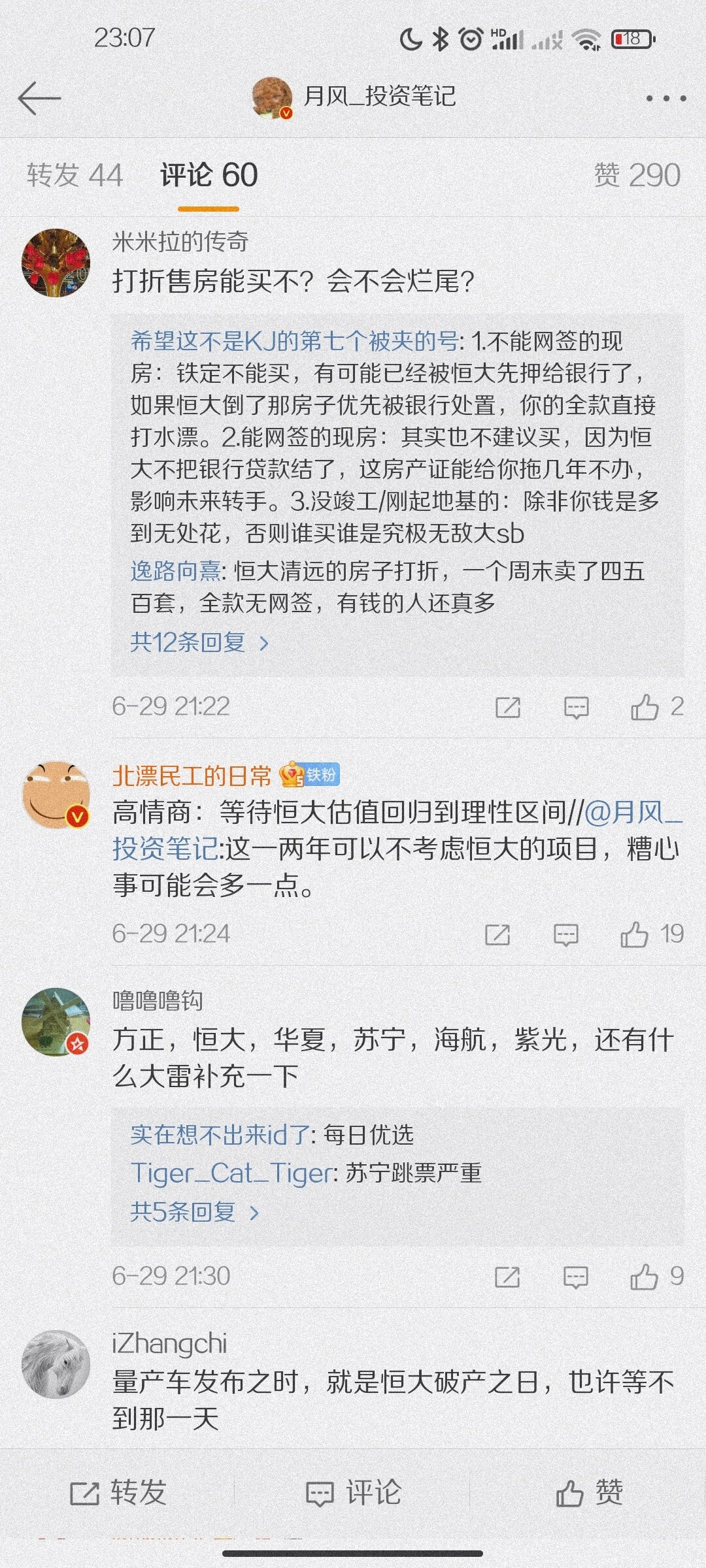Open 北漂民工的日常 username

pos(192,776)
